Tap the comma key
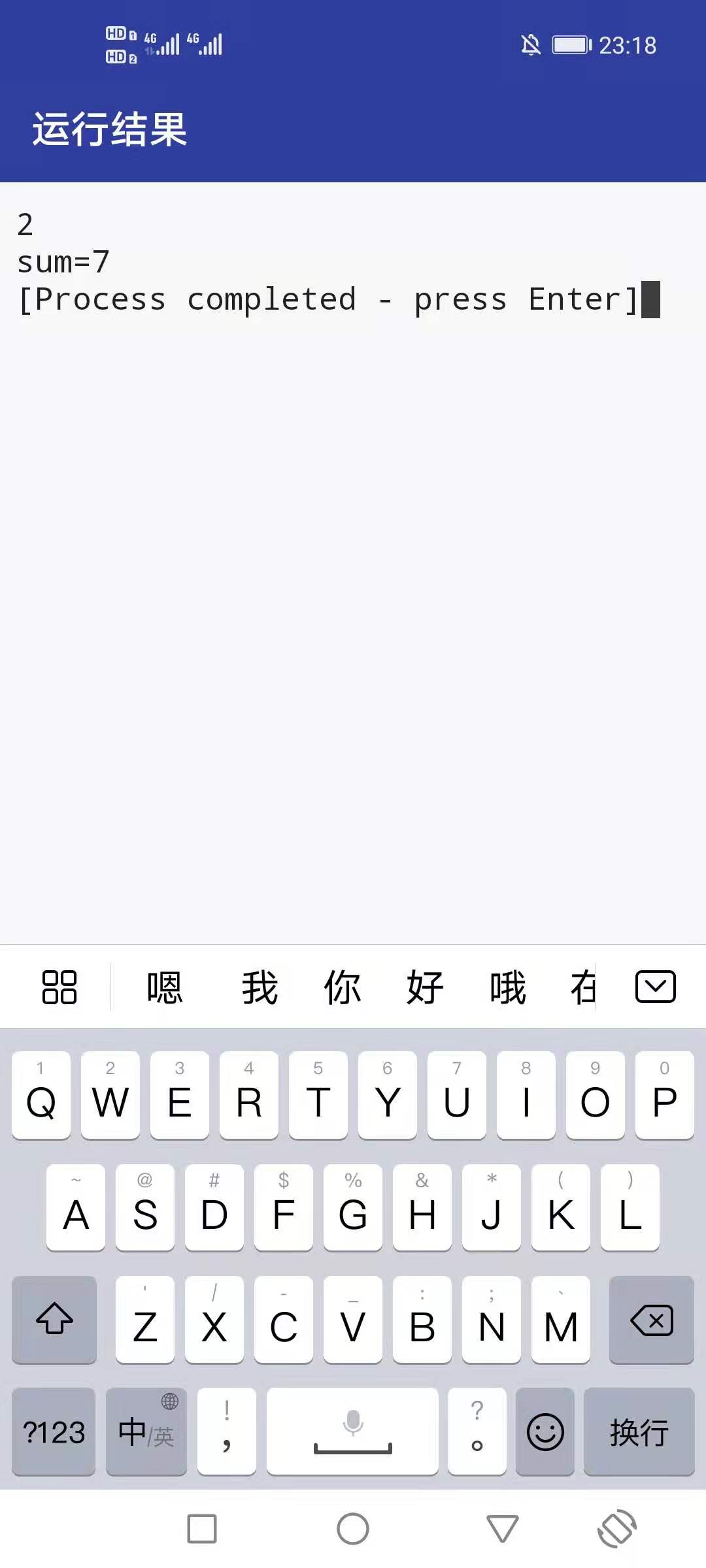706x1568 pixels. click(226, 1431)
